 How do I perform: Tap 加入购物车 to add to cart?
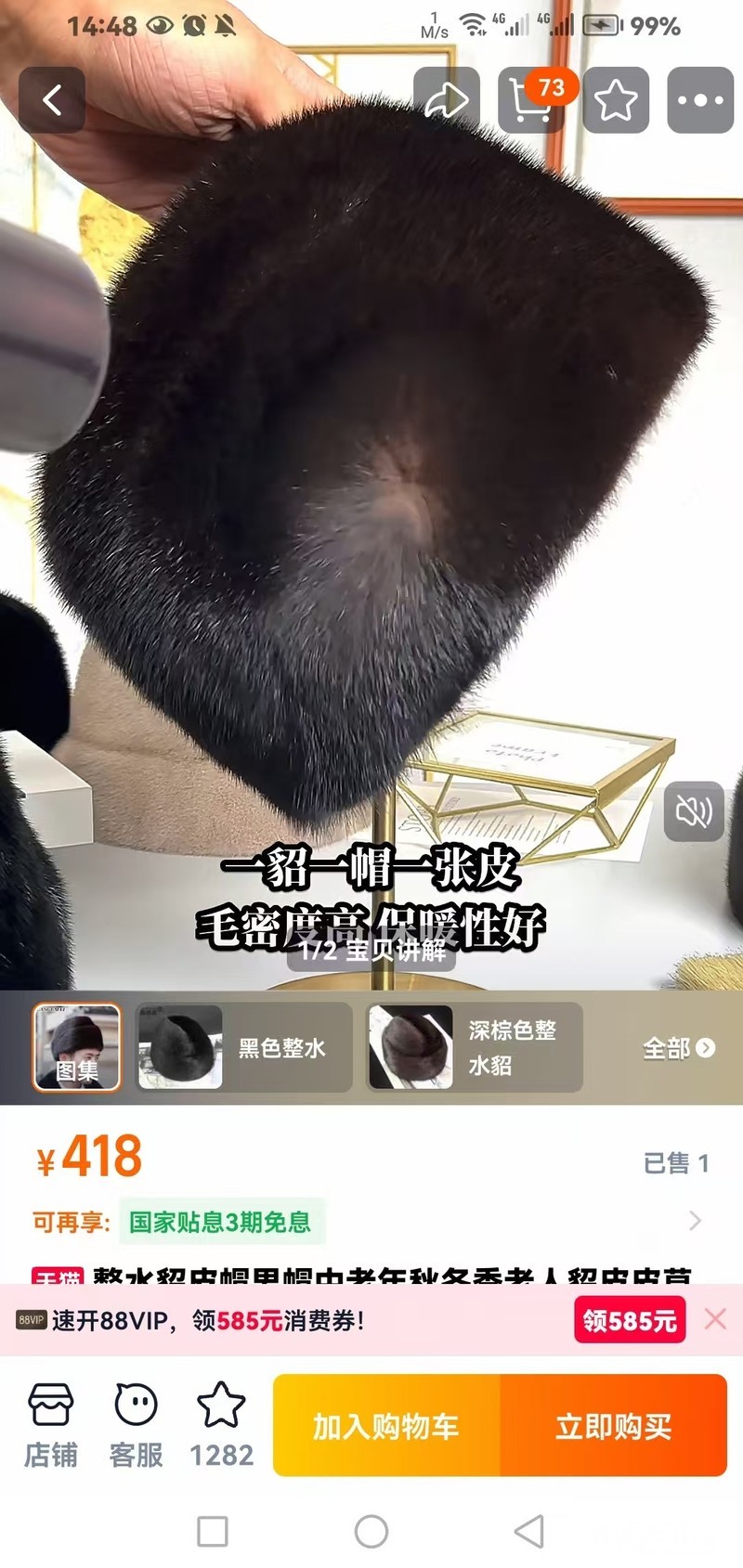[x=386, y=1426]
